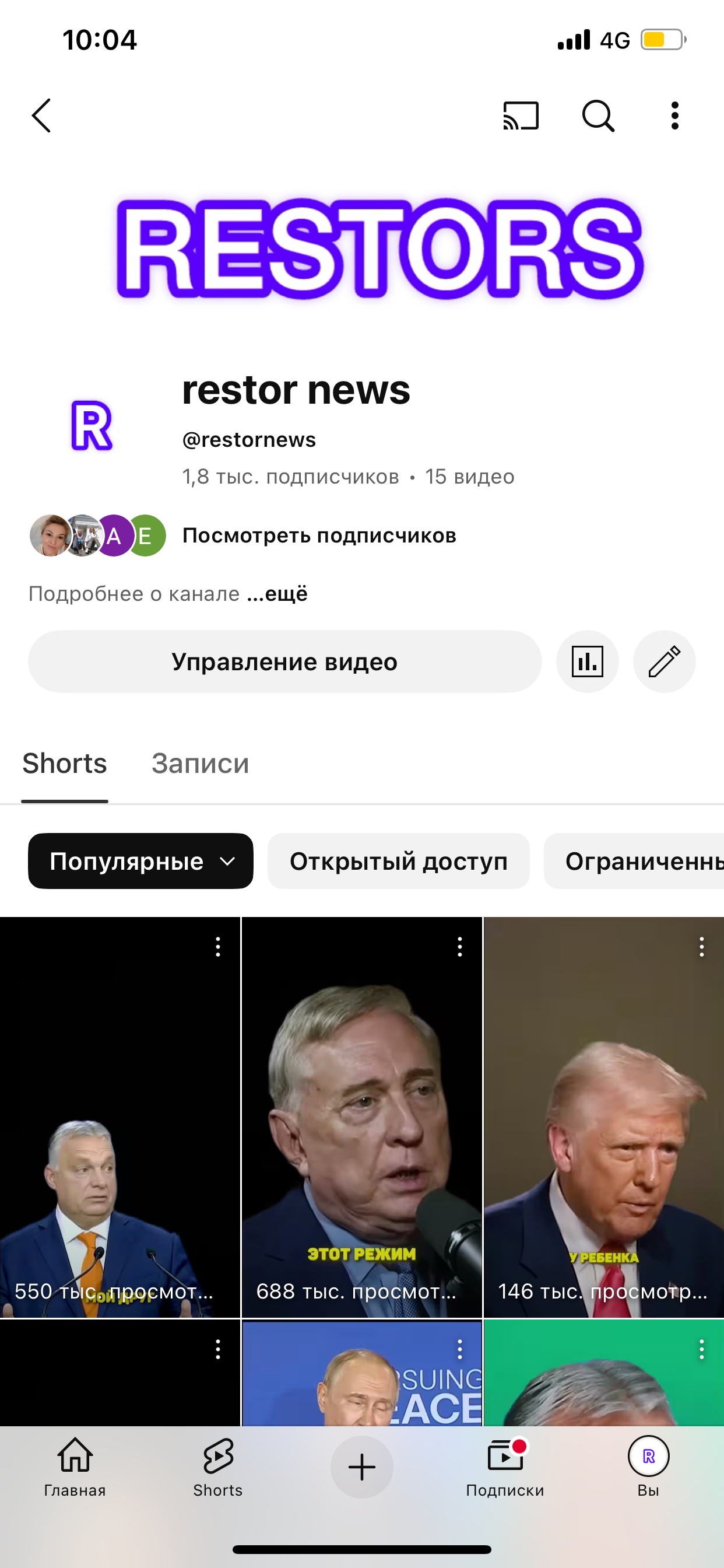Screen dimensions: 724x1568
Task: Go back with the arrow icon
Action: pyautogui.click(x=41, y=116)
